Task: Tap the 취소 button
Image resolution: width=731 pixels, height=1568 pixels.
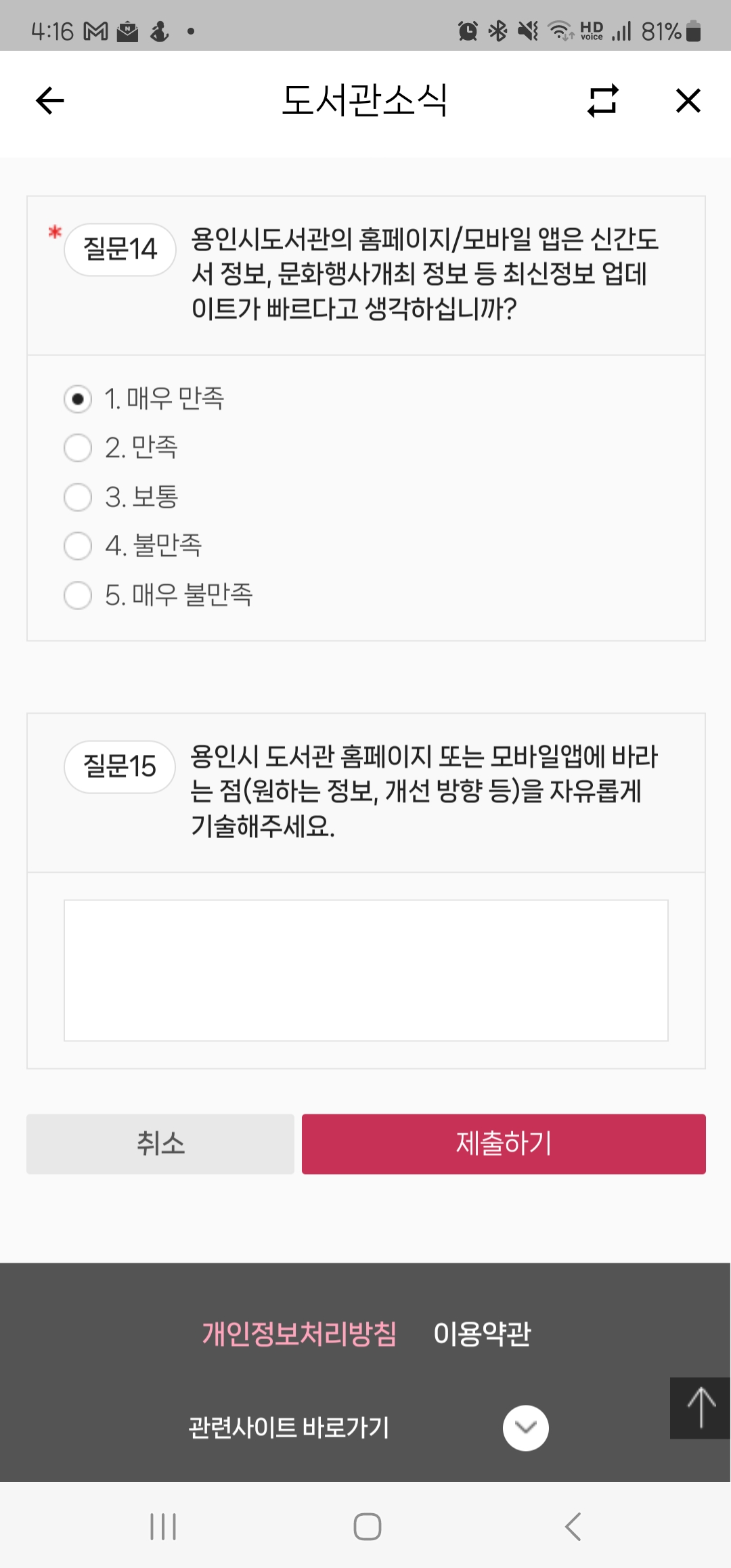Action: pyautogui.click(x=160, y=1144)
